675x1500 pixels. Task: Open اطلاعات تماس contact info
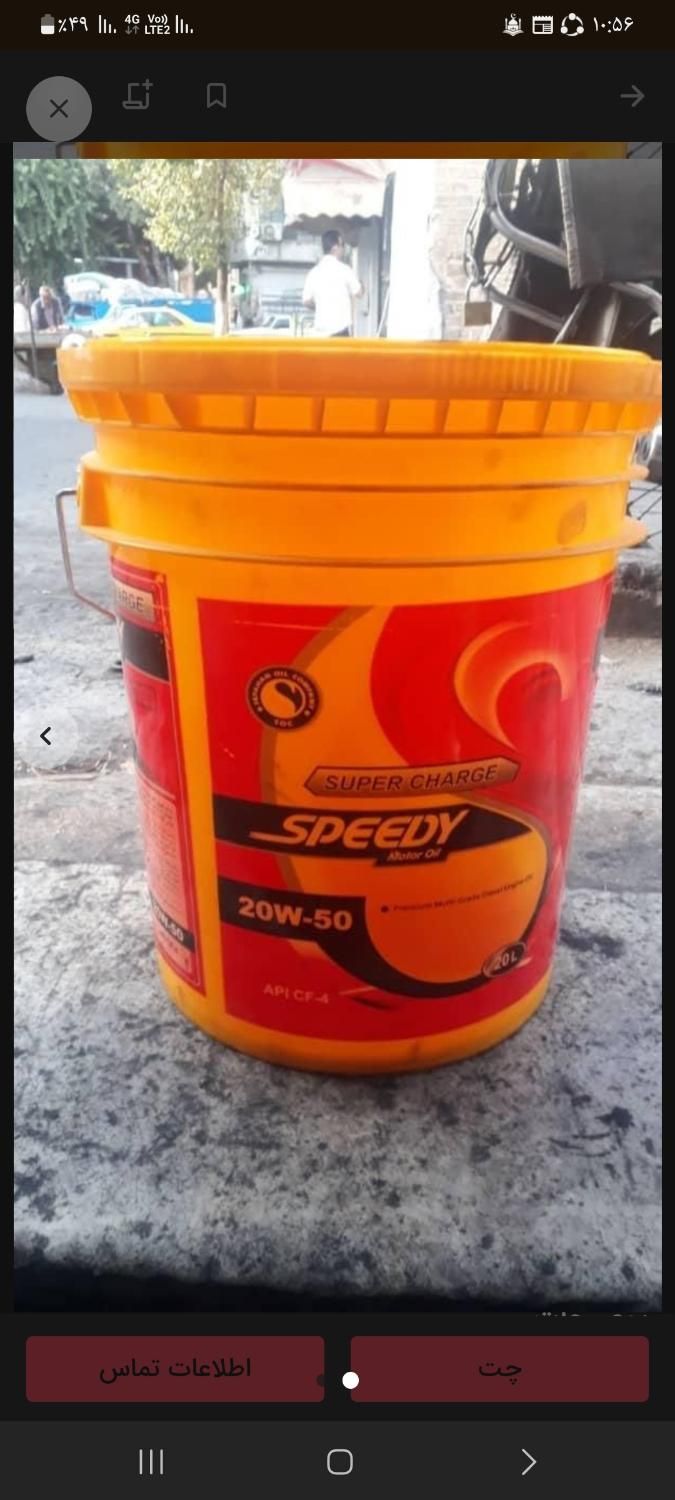(175, 1369)
